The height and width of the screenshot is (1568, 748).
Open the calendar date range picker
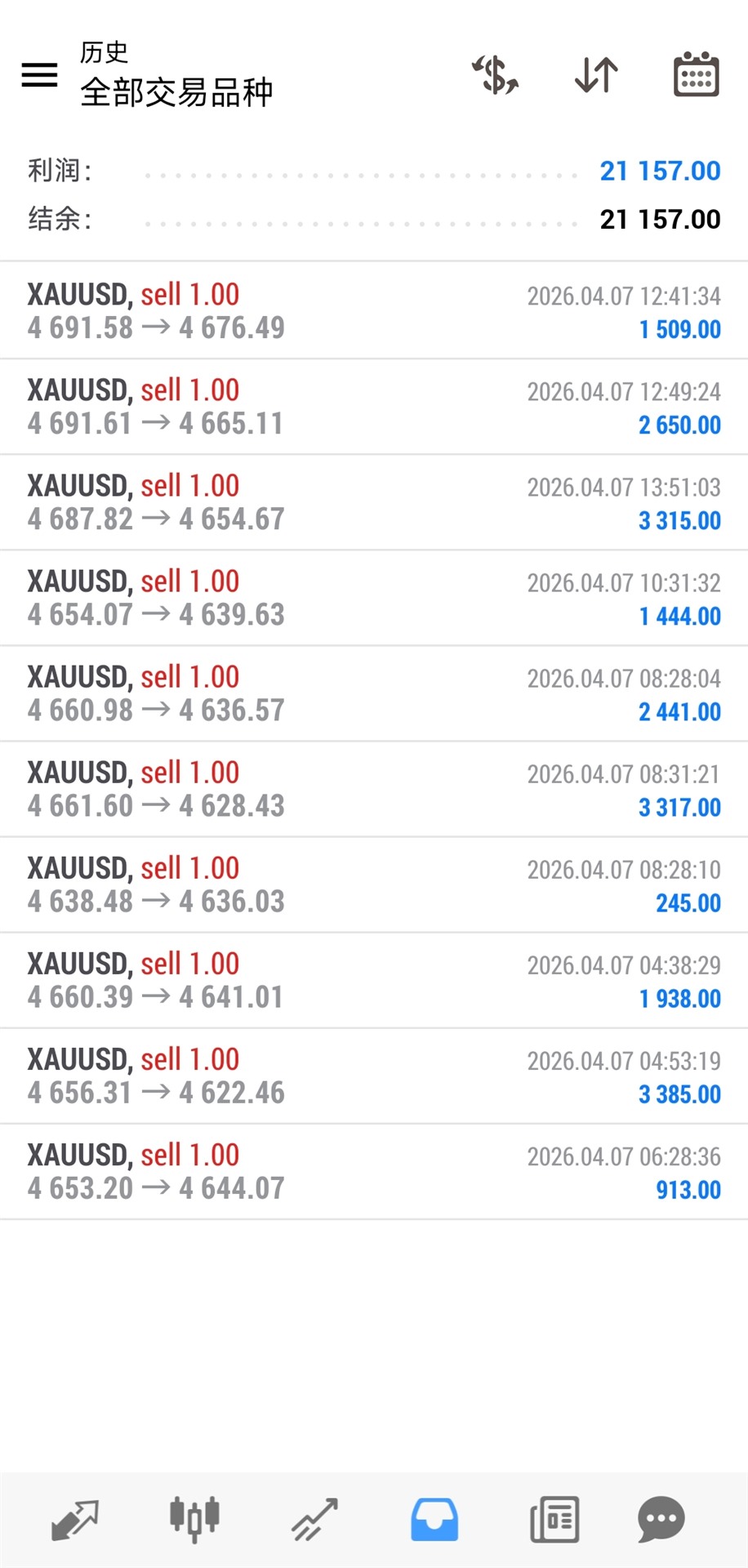coord(696,75)
